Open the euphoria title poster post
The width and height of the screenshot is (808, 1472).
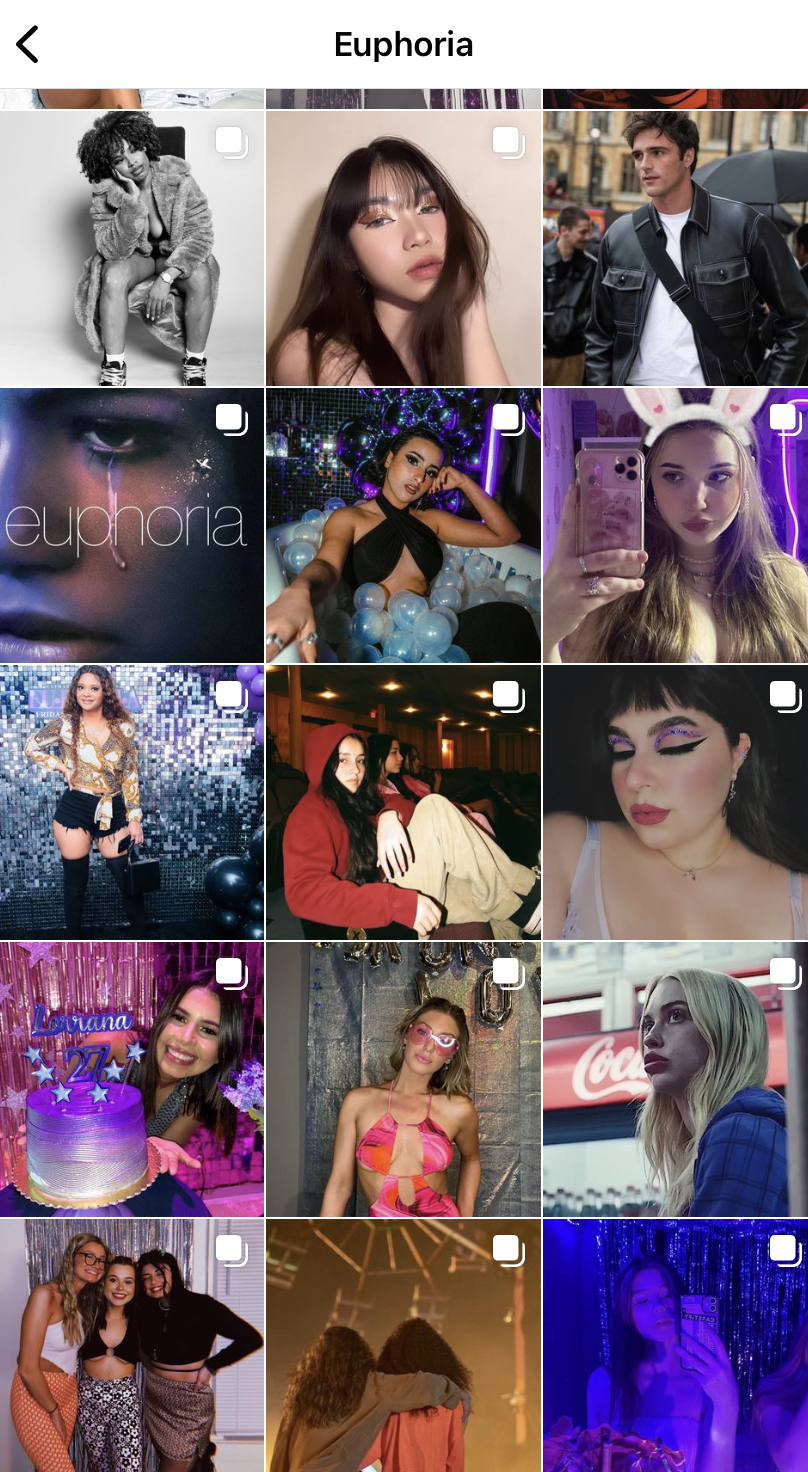tap(132, 525)
